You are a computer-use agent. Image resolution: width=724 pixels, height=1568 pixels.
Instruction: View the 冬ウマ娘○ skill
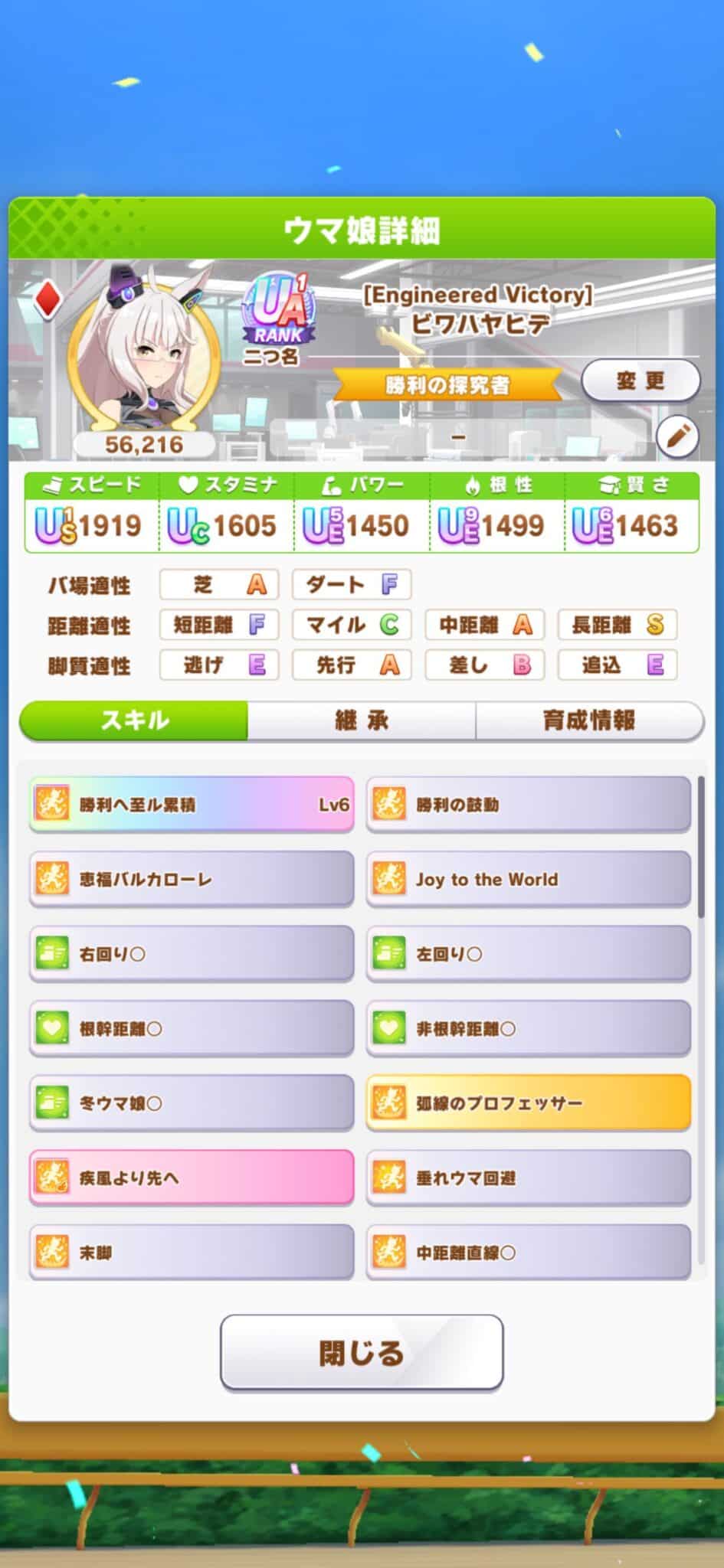pos(192,1103)
